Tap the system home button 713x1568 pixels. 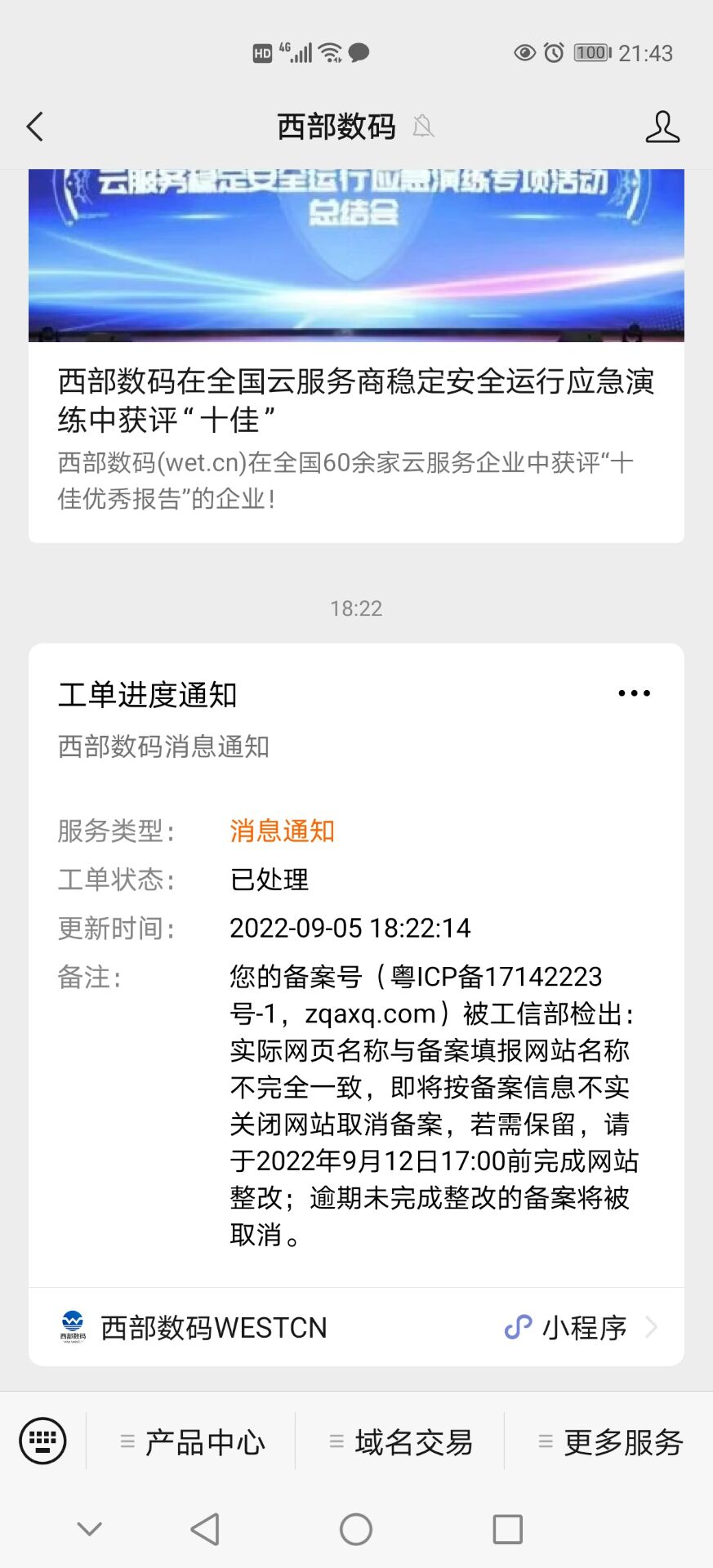click(x=356, y=1529)
